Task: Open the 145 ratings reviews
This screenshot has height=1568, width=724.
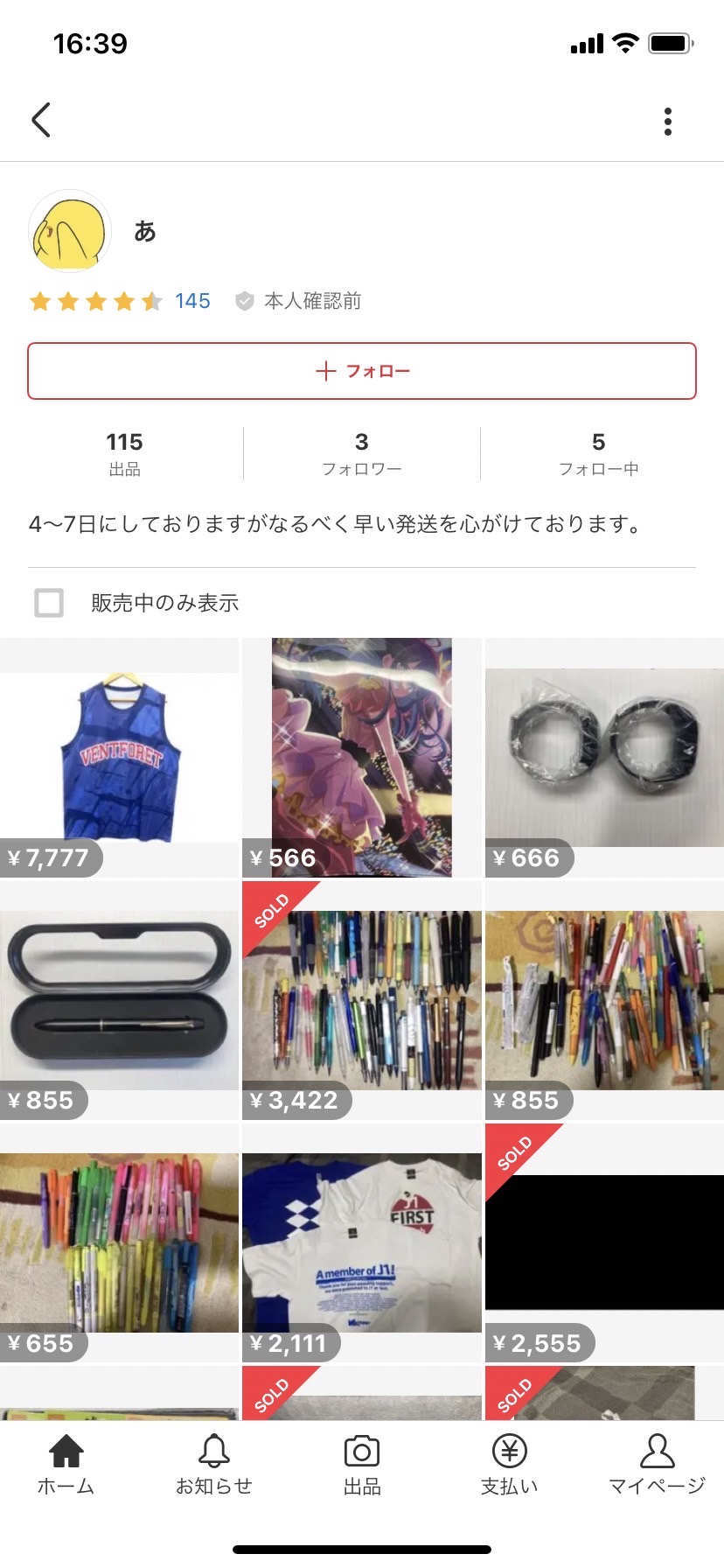Action: [x=191, y=301]
